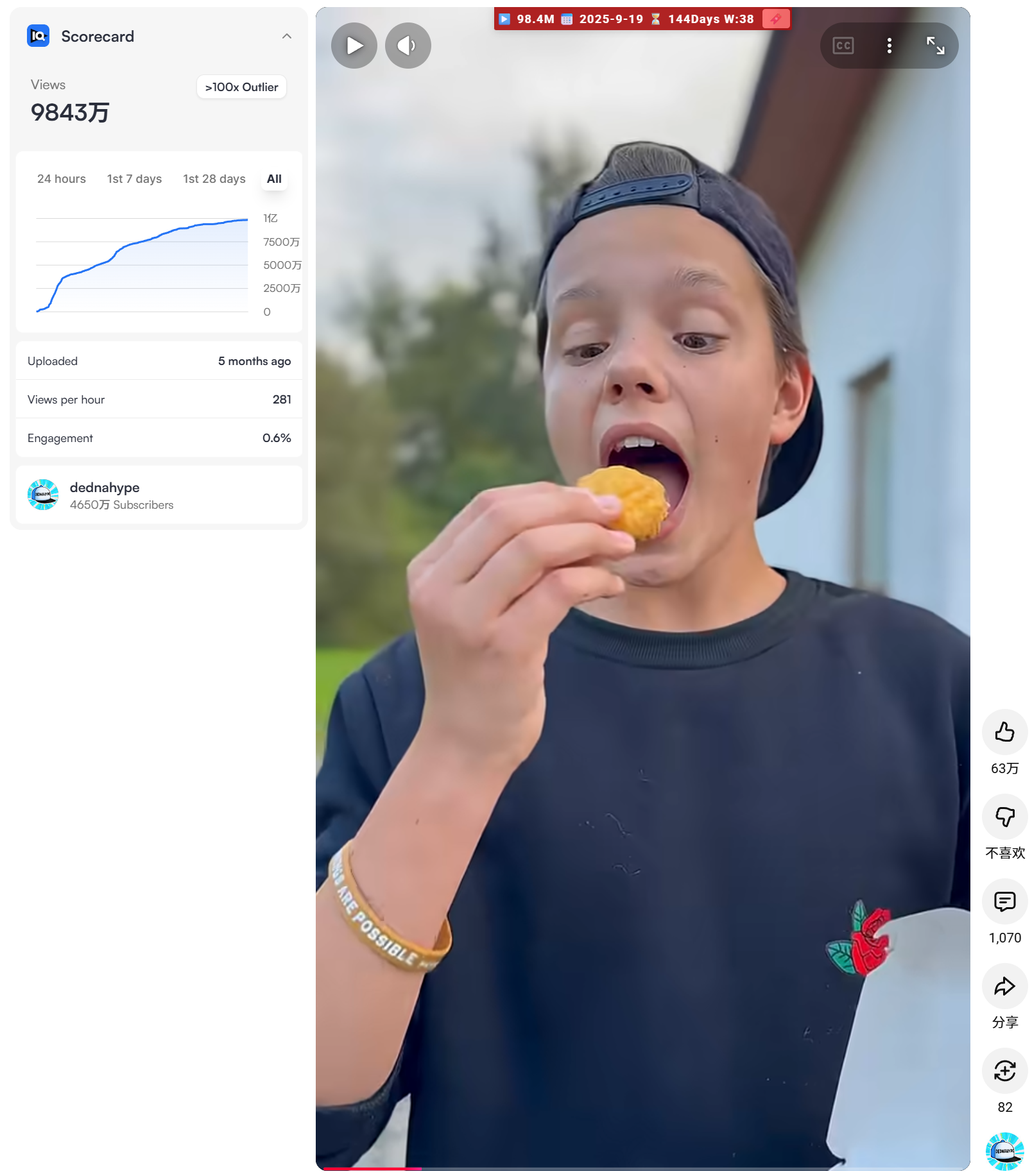Tap the >100x Outlier chip

click(241, 87)
